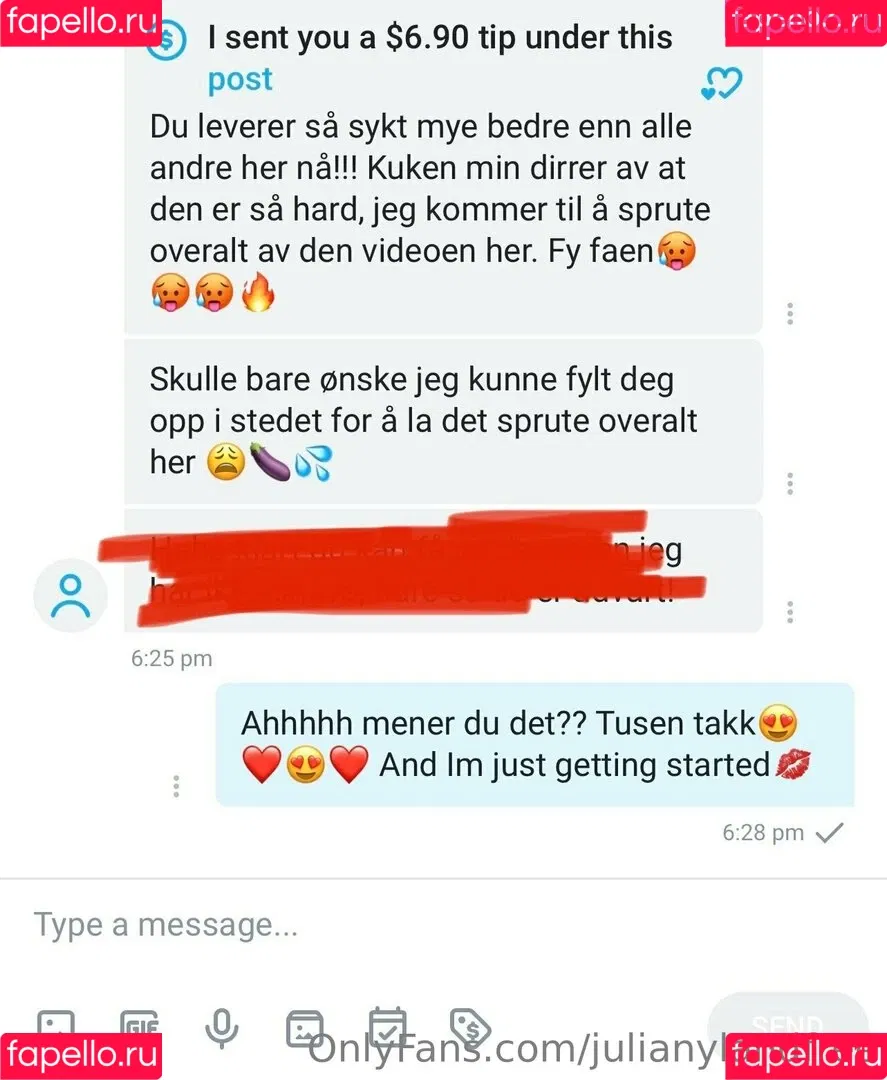Image resolution: width=887 pixels, height=1080 pixels.
Task: Open the linked post in the tip message
Action: [240, 80]
